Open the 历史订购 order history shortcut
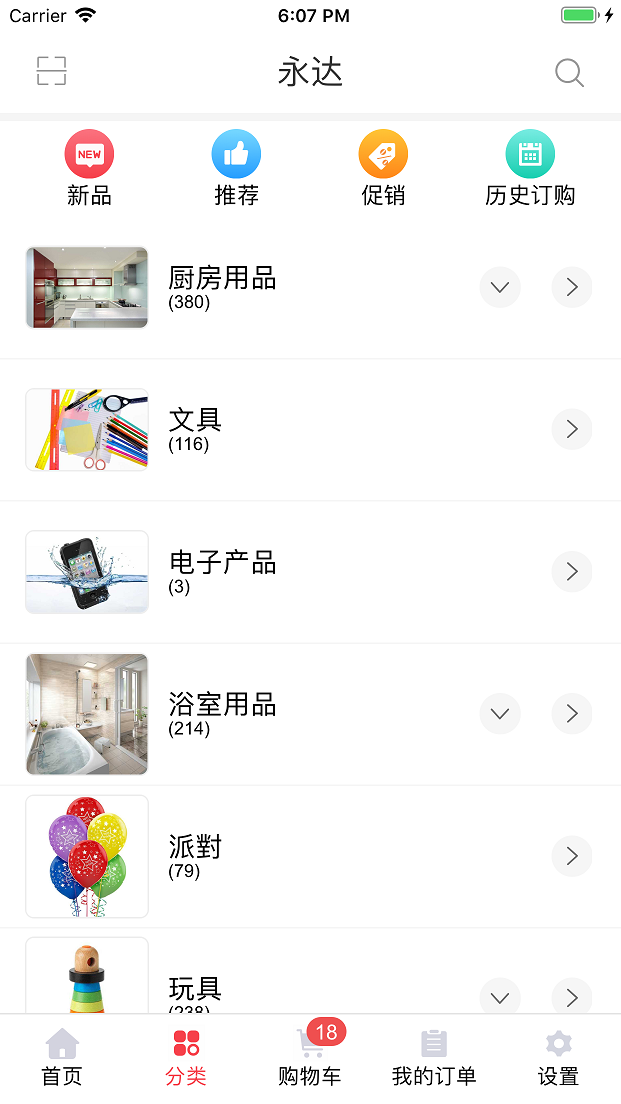This screenshot has height=1104, width=621. coord(530,168)
